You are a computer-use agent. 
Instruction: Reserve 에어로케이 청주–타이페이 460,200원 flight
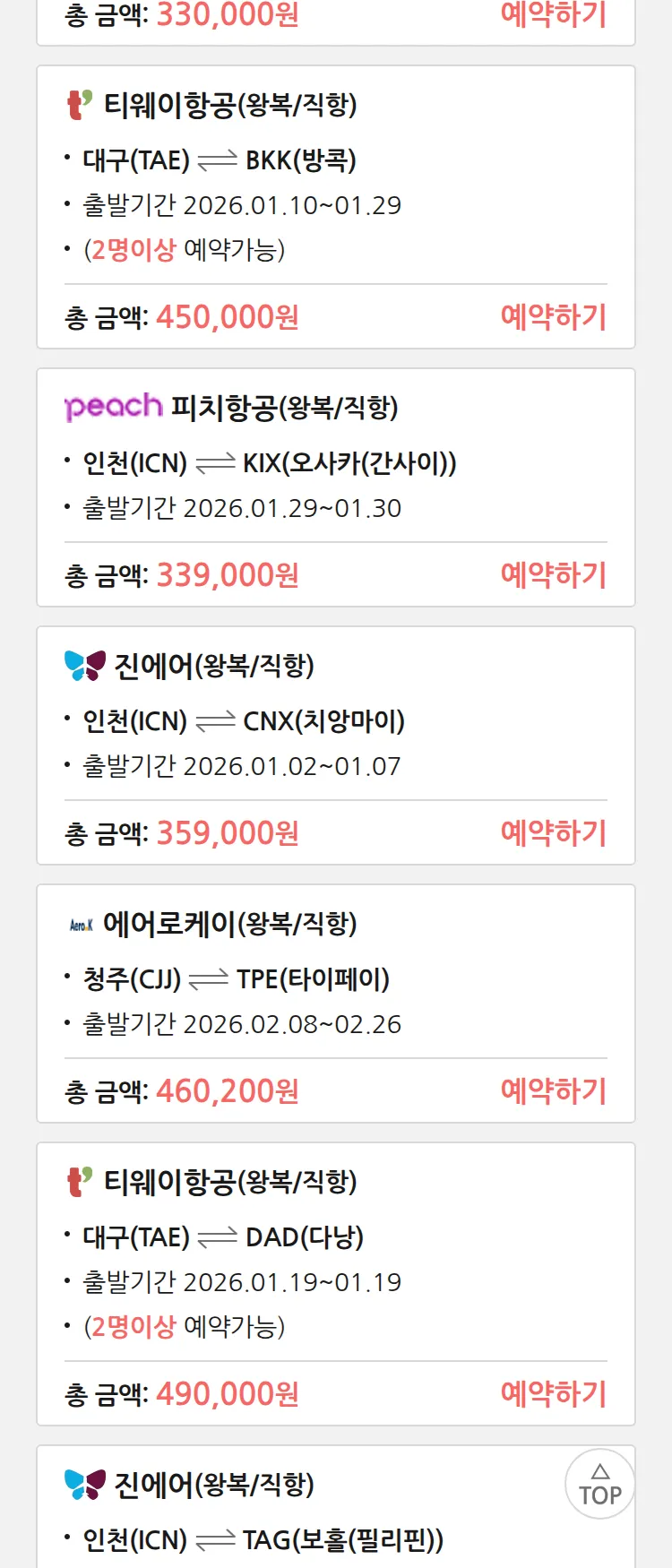pos(553,1091)
